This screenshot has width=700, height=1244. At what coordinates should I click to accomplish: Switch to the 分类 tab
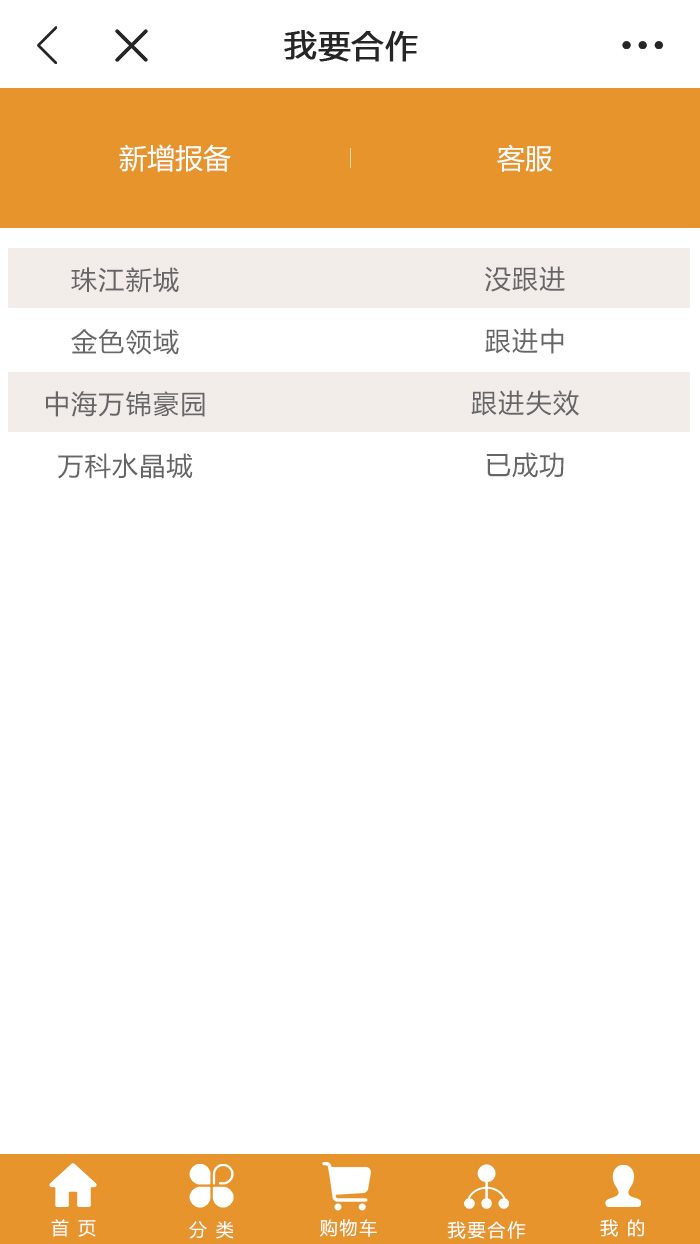pyautogui.click(x=211, y=1200)
